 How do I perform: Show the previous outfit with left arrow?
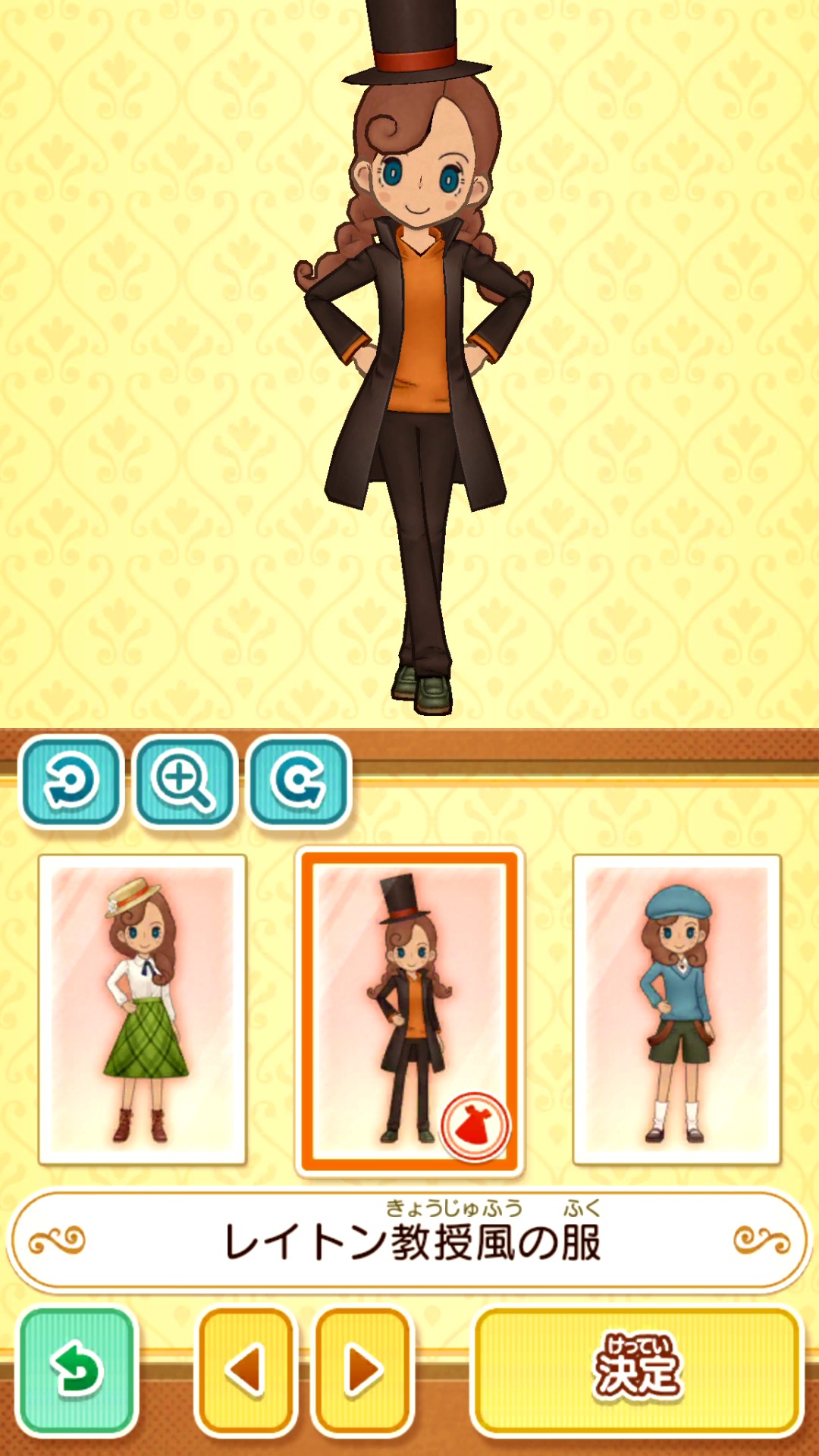pos(246,1371)
